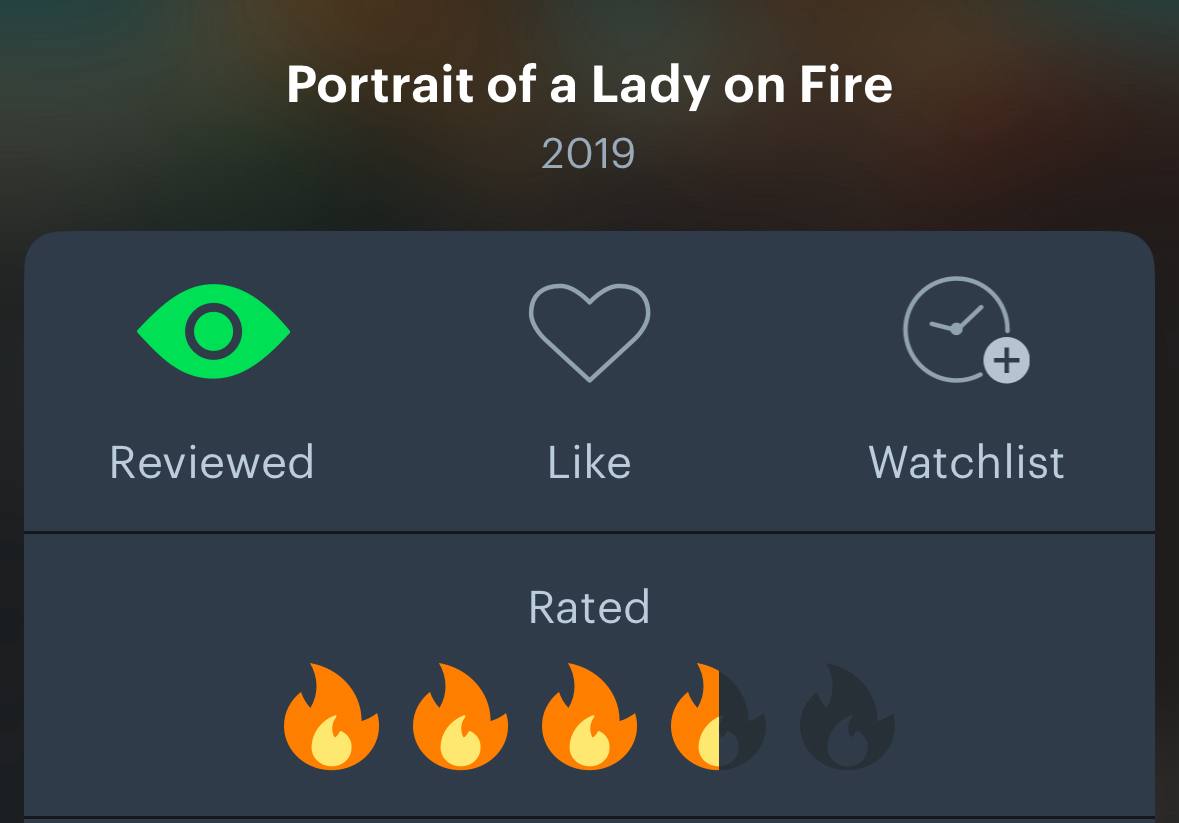The height and width of the screenshot is (823, 1179).
Task: Like this film with the heart
Action: 589,332
